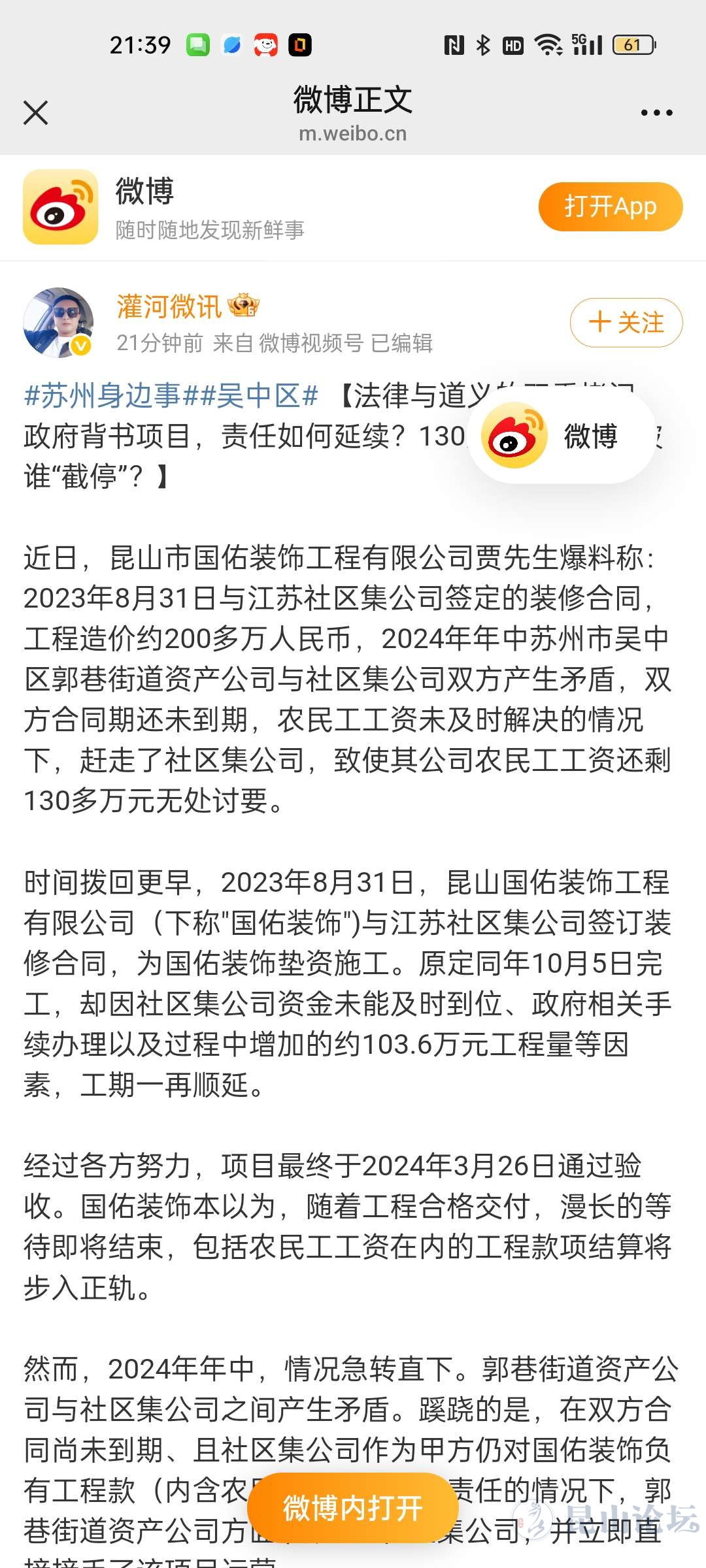
Task: Open 灌河微讯's profile avatar
Action: point(58,322)
